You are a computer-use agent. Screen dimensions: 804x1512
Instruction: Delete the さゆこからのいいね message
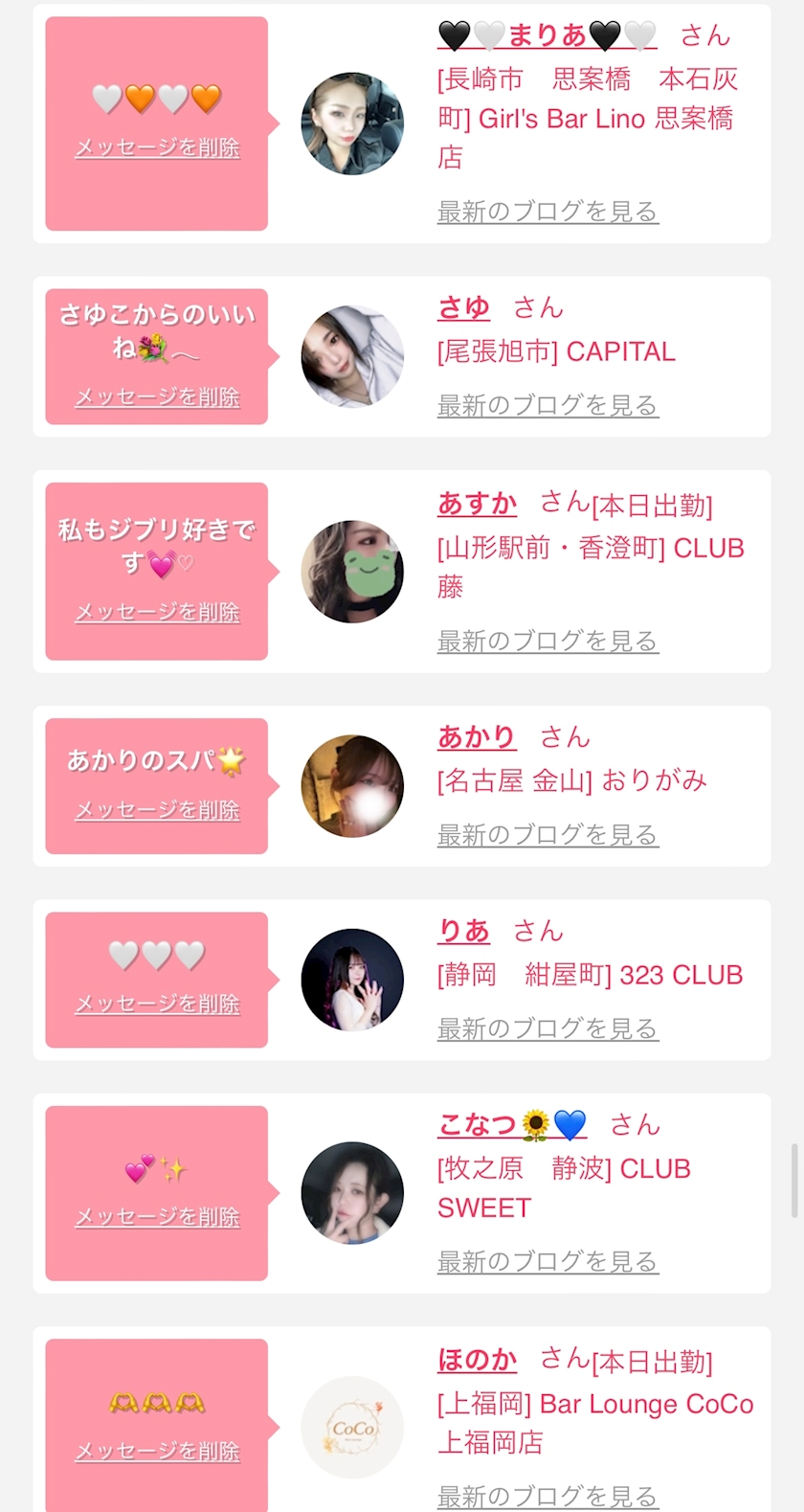coord(157,396)
